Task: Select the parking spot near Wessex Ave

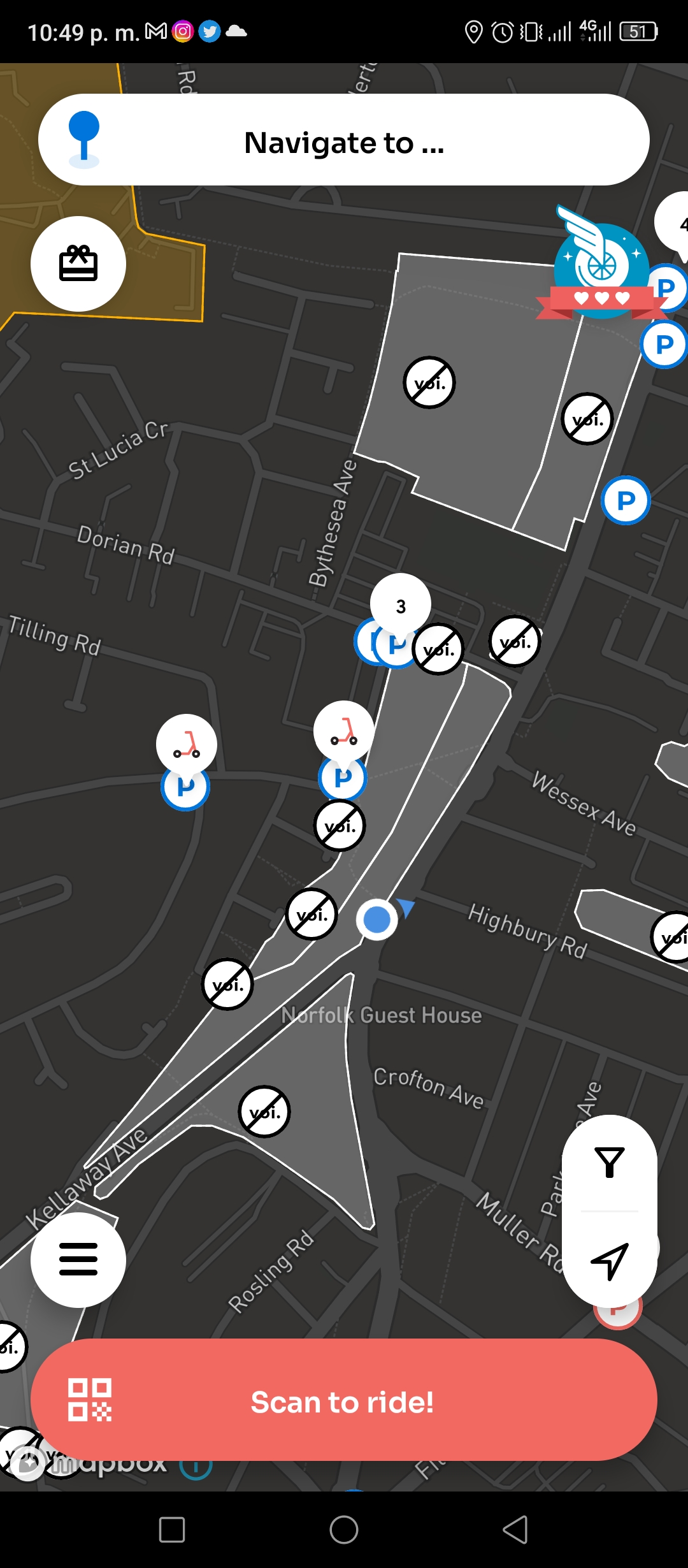Action: click(626, 500)
